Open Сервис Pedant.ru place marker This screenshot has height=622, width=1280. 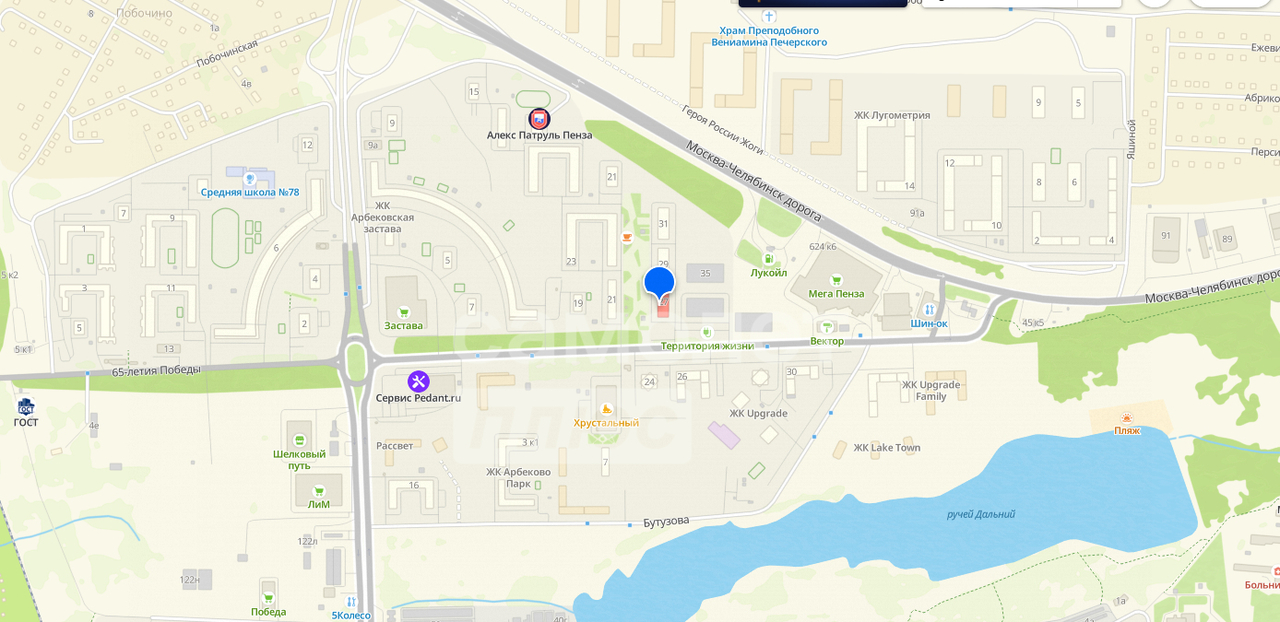point(418,381)
